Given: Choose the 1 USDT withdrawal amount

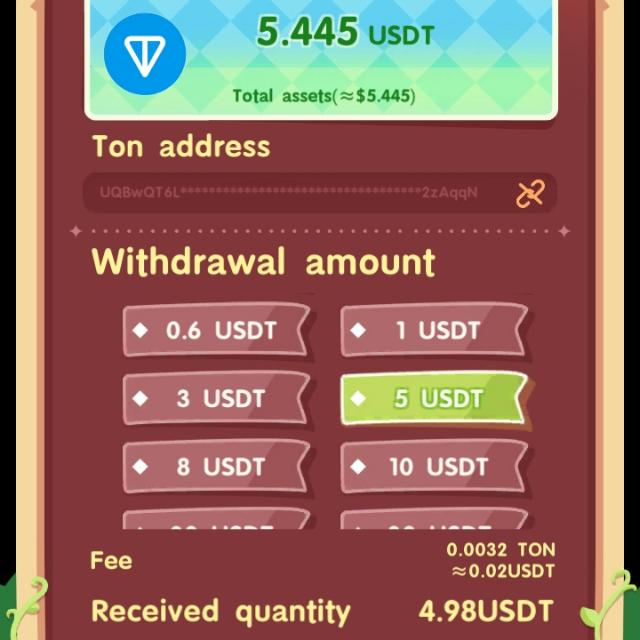Looking at the screenshot, I should click(434, 331).
